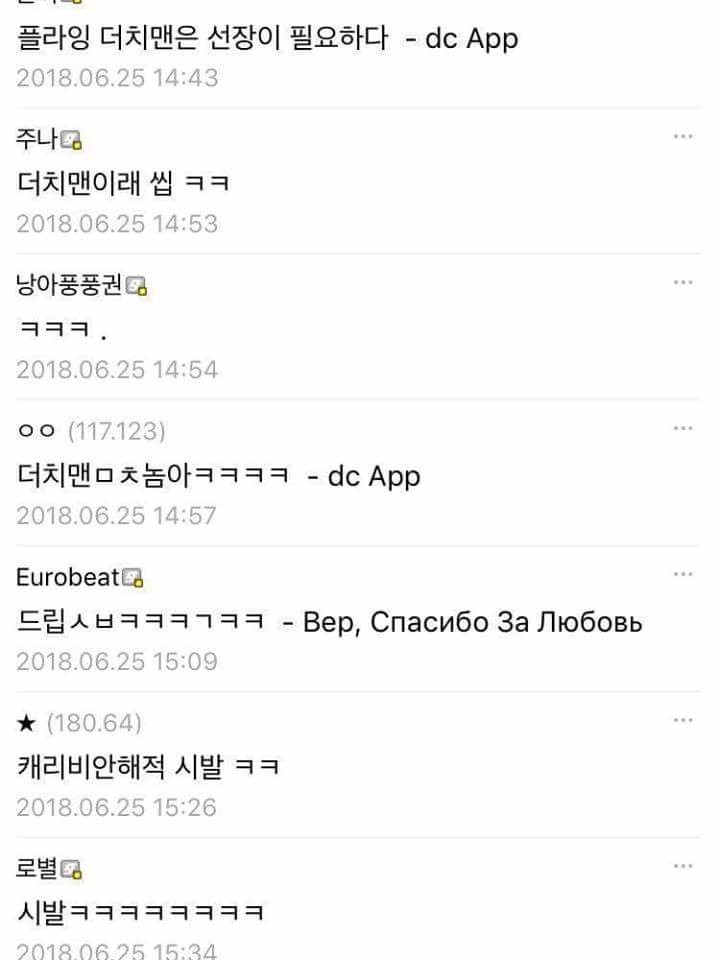View user 로별's profile
This screenshot has height=960, width=720.
coord(38,869)
